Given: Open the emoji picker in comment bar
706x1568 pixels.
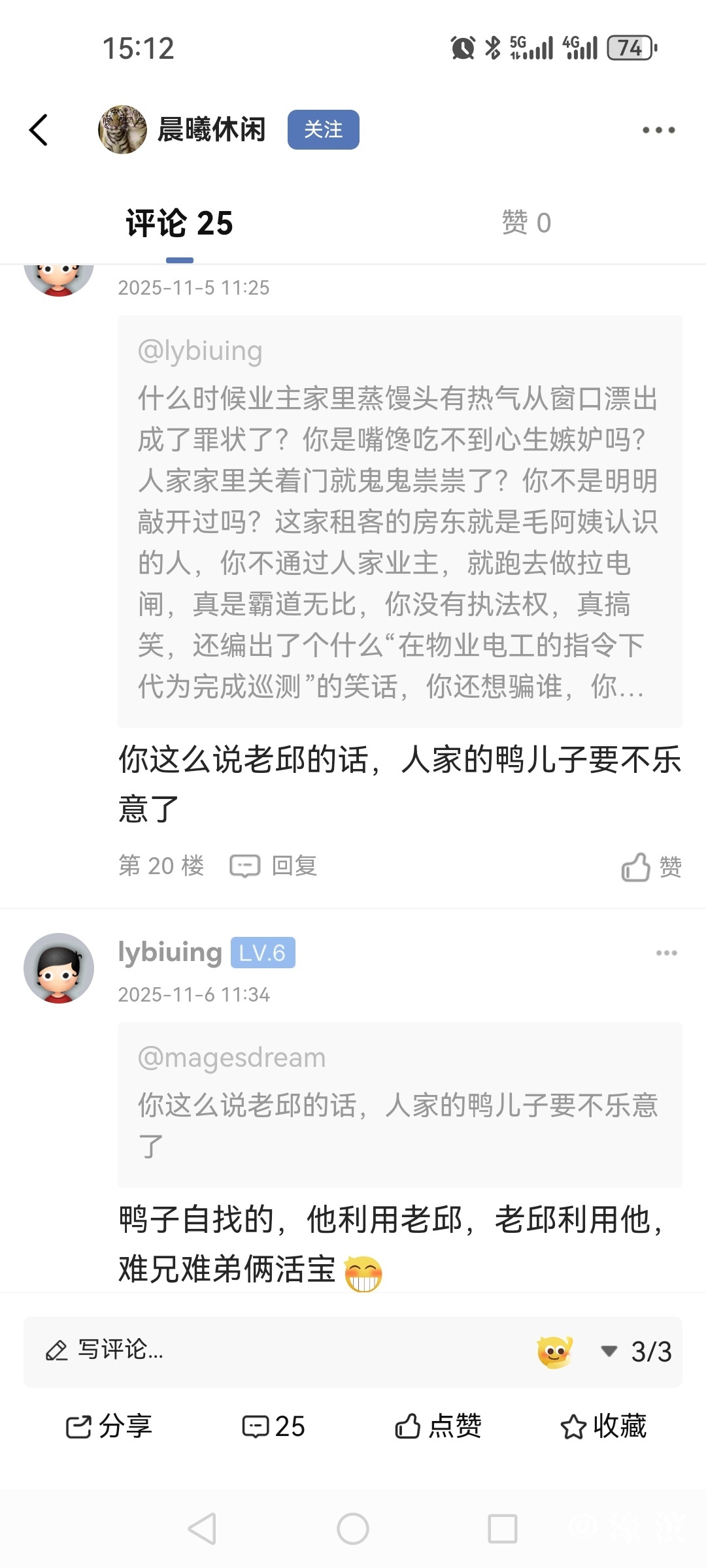Looking at the screenshot, I should coord(554,1351).
